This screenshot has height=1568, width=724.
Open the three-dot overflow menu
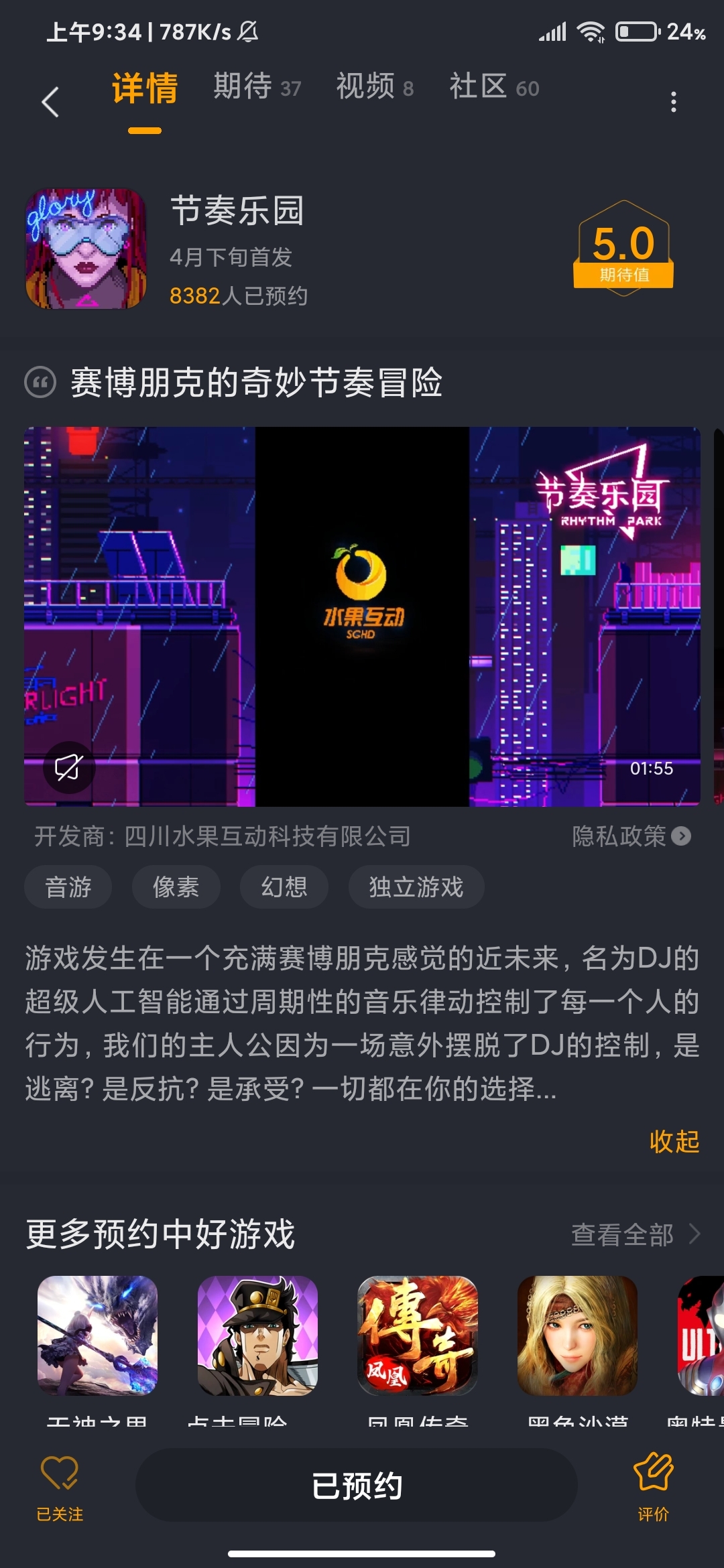pyautogui.click(x=674, y=102)
